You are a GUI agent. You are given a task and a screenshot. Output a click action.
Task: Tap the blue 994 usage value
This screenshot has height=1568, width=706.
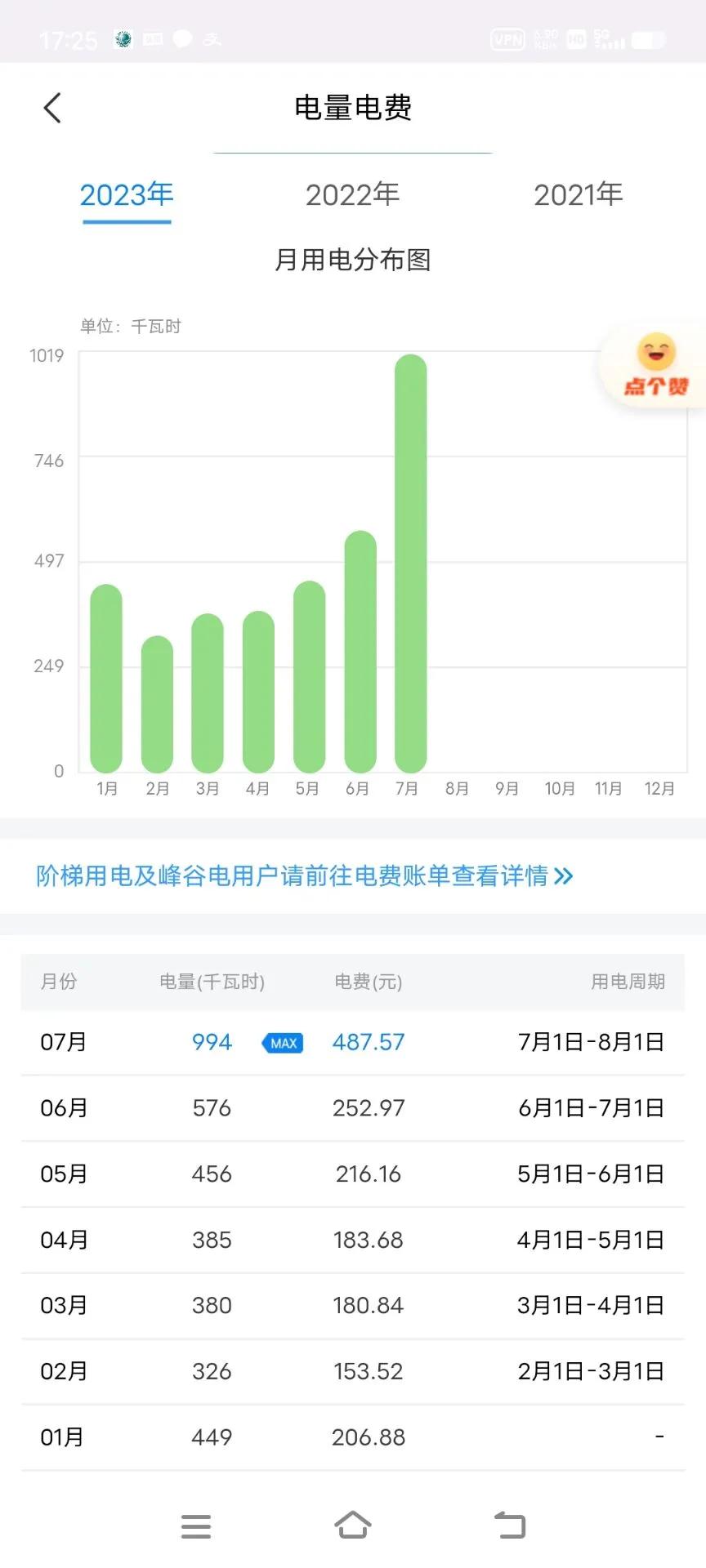click(211, 1042)
